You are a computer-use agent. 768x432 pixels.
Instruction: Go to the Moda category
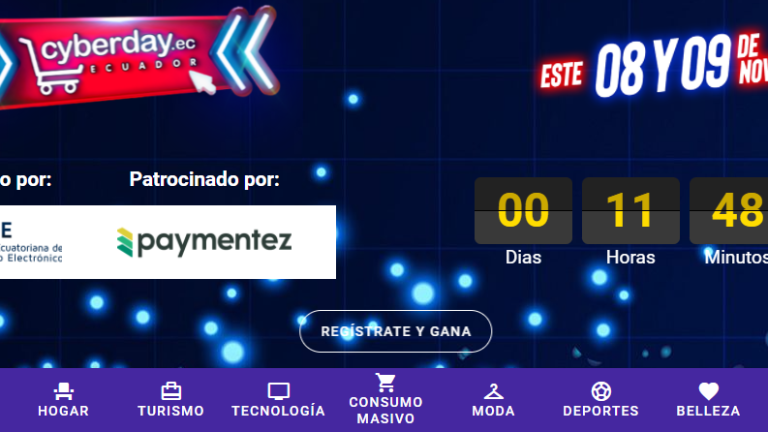[x=493, y=400]
